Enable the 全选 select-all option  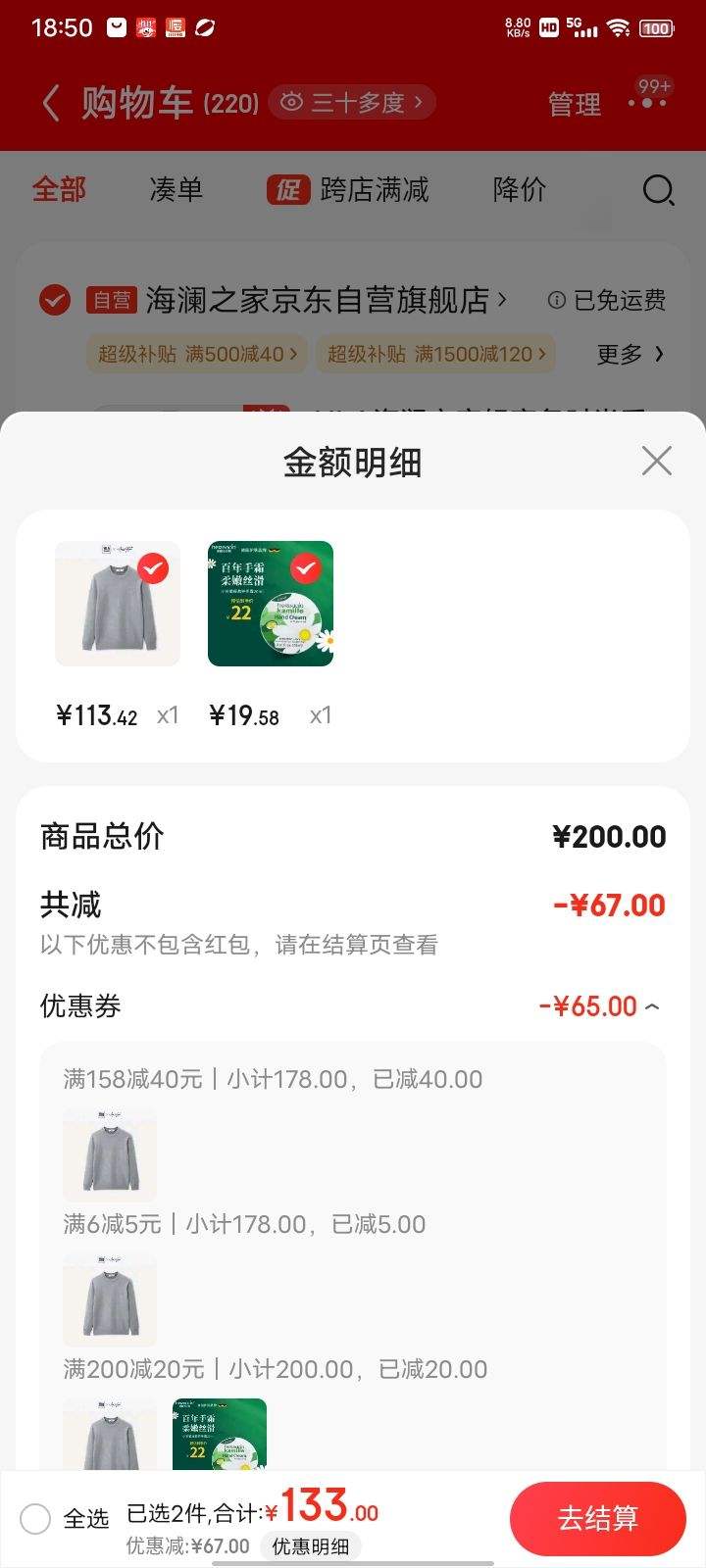point(35,1518)
